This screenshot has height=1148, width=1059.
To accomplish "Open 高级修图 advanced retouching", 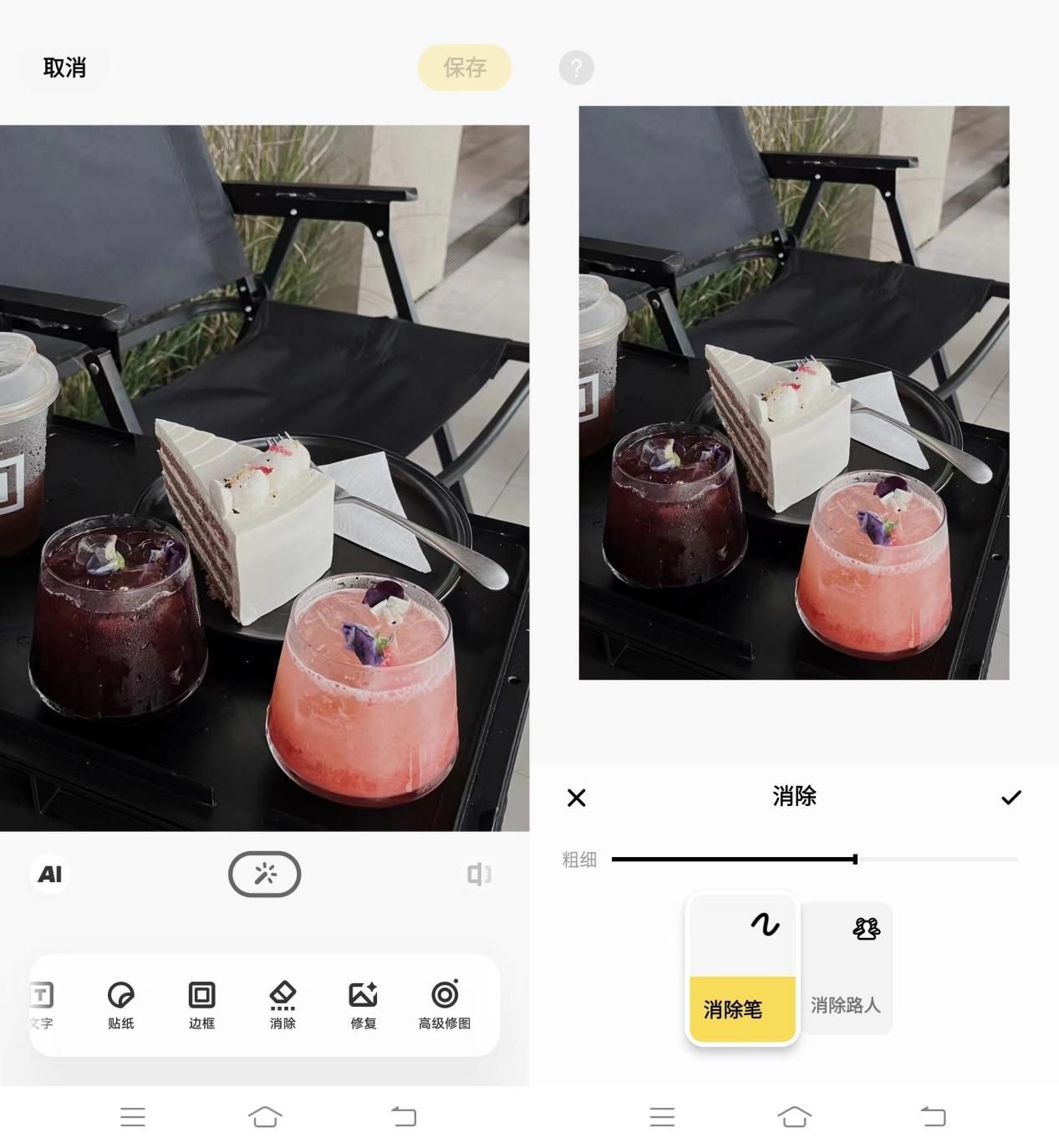I will pos(445,1004).
